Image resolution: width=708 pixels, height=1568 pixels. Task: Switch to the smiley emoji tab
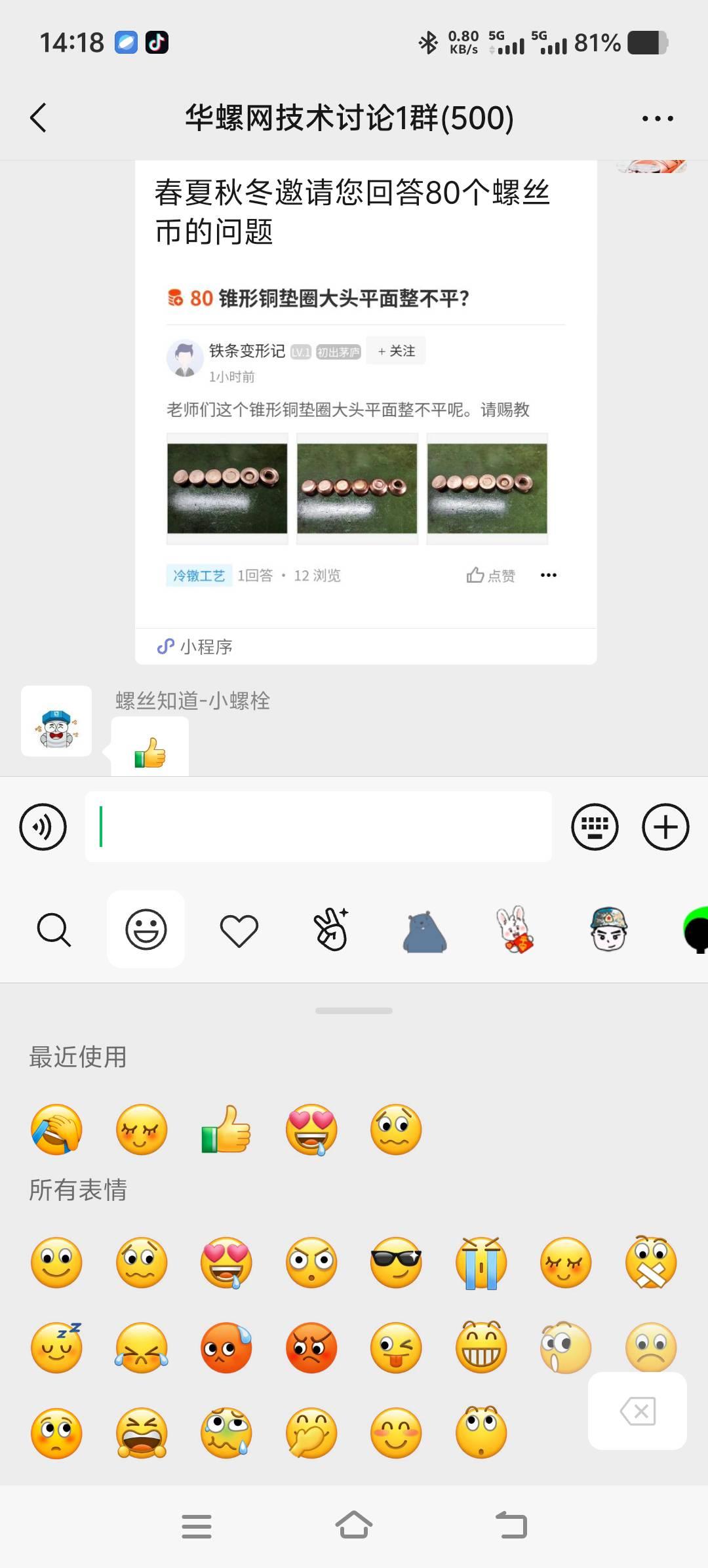(146, 930)
